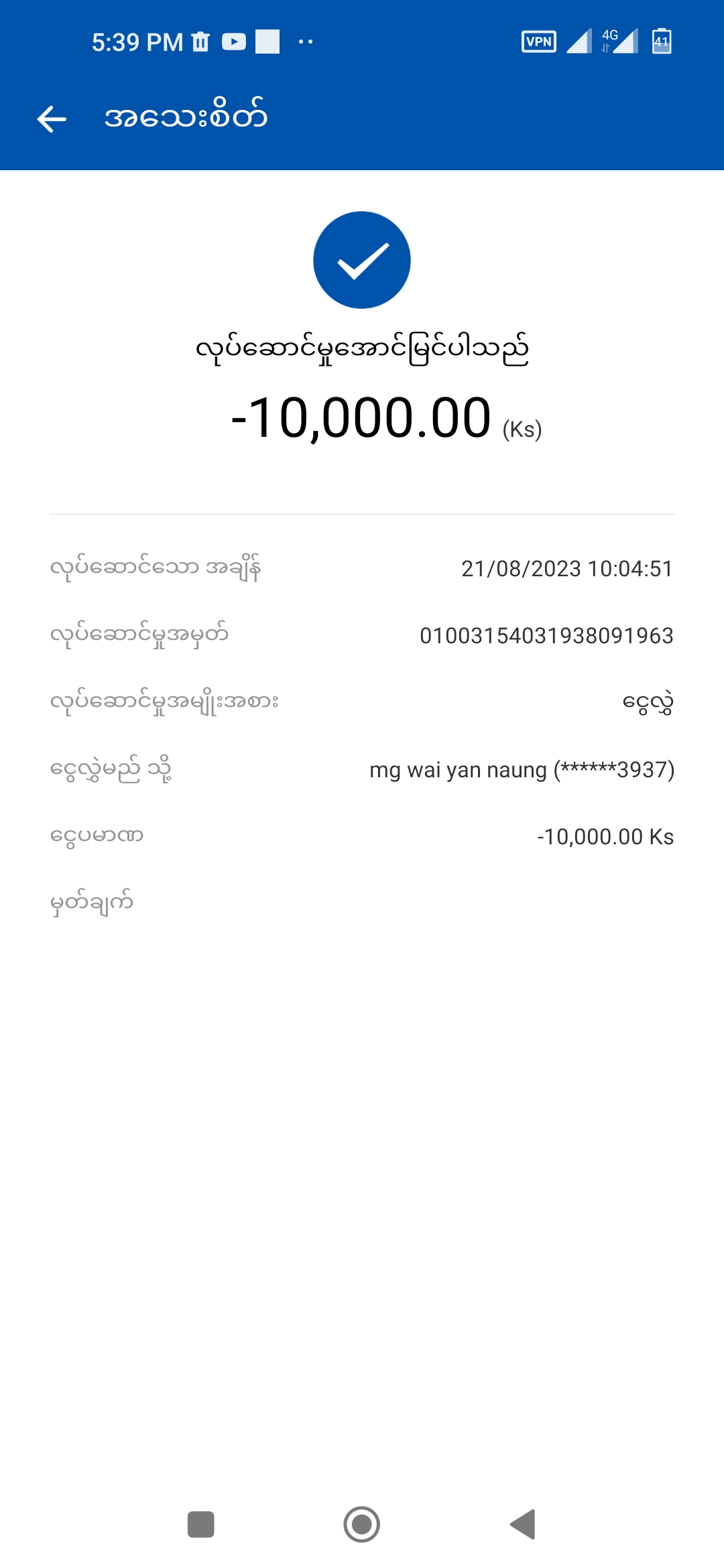
Task: Tap the system back navigation button
Action: (524, 1524)
